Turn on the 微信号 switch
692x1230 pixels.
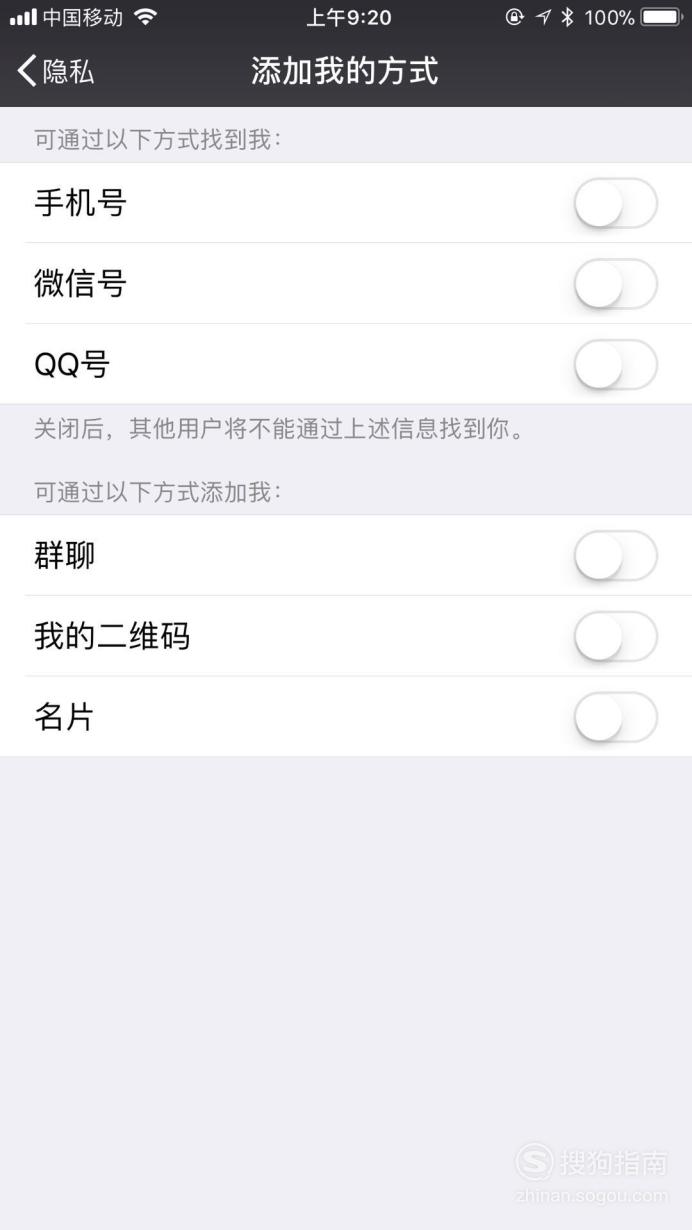pos(616,284)
